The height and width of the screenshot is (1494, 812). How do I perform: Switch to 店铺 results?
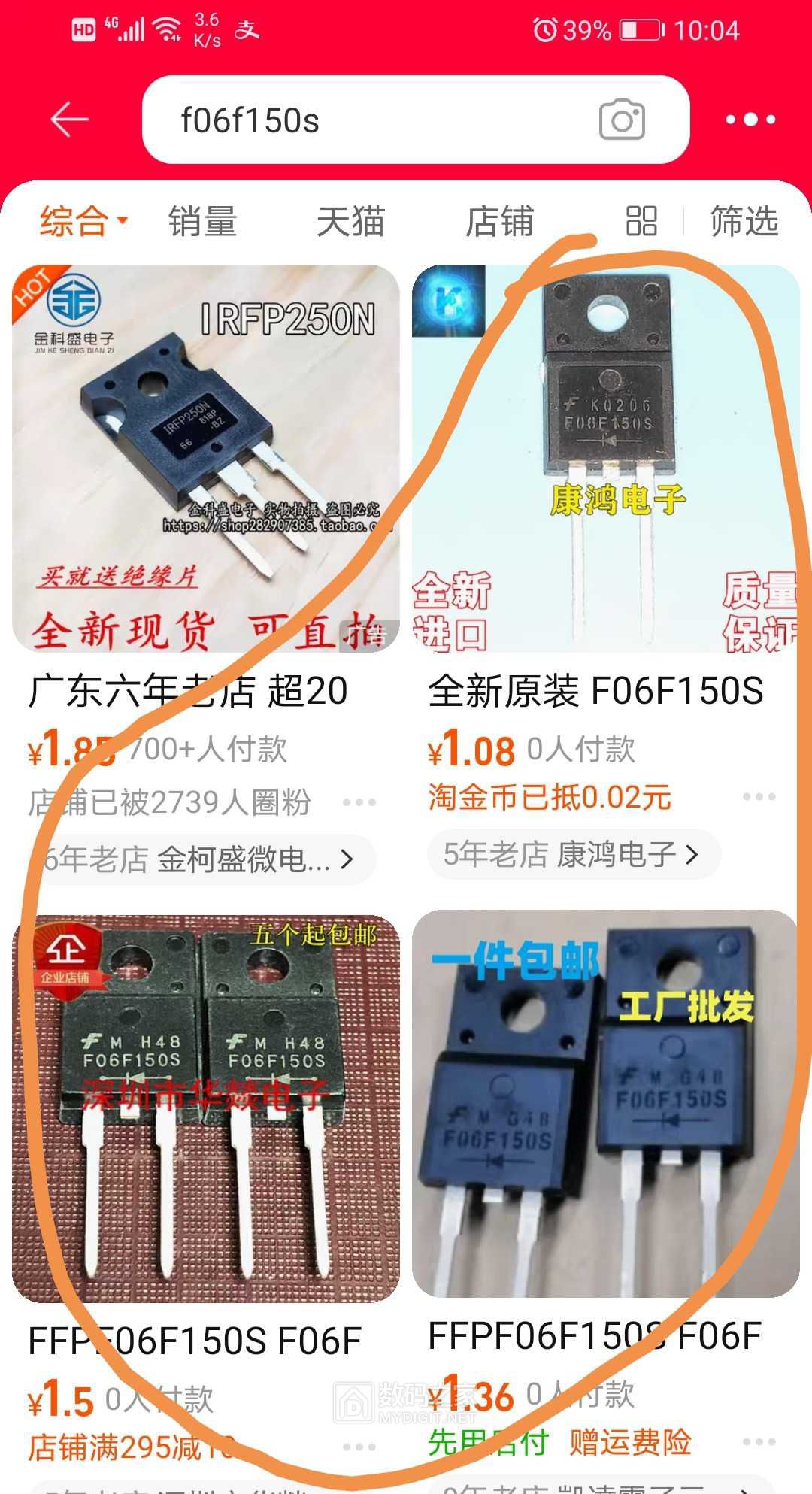click(x=499, y=221)
